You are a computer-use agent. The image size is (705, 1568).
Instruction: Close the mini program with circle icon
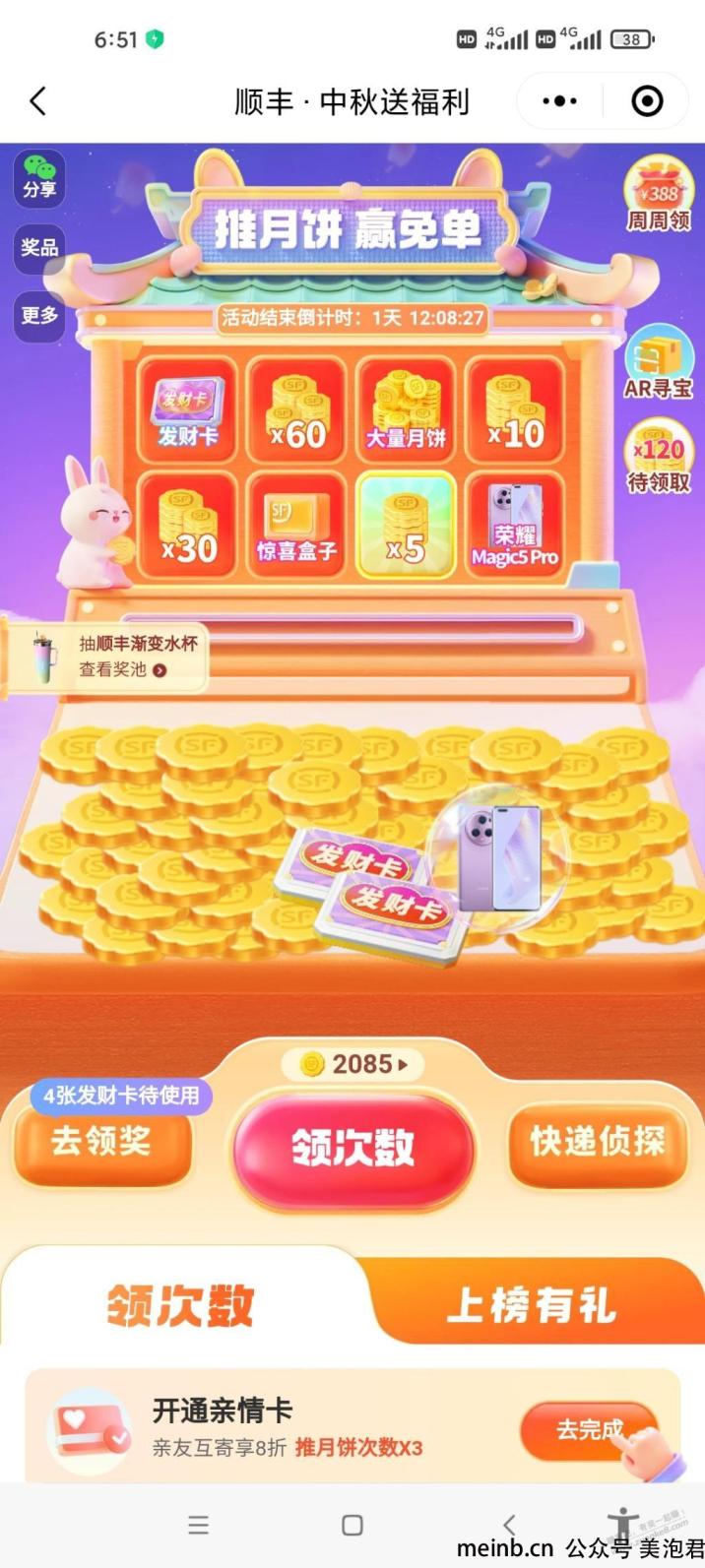646,101
